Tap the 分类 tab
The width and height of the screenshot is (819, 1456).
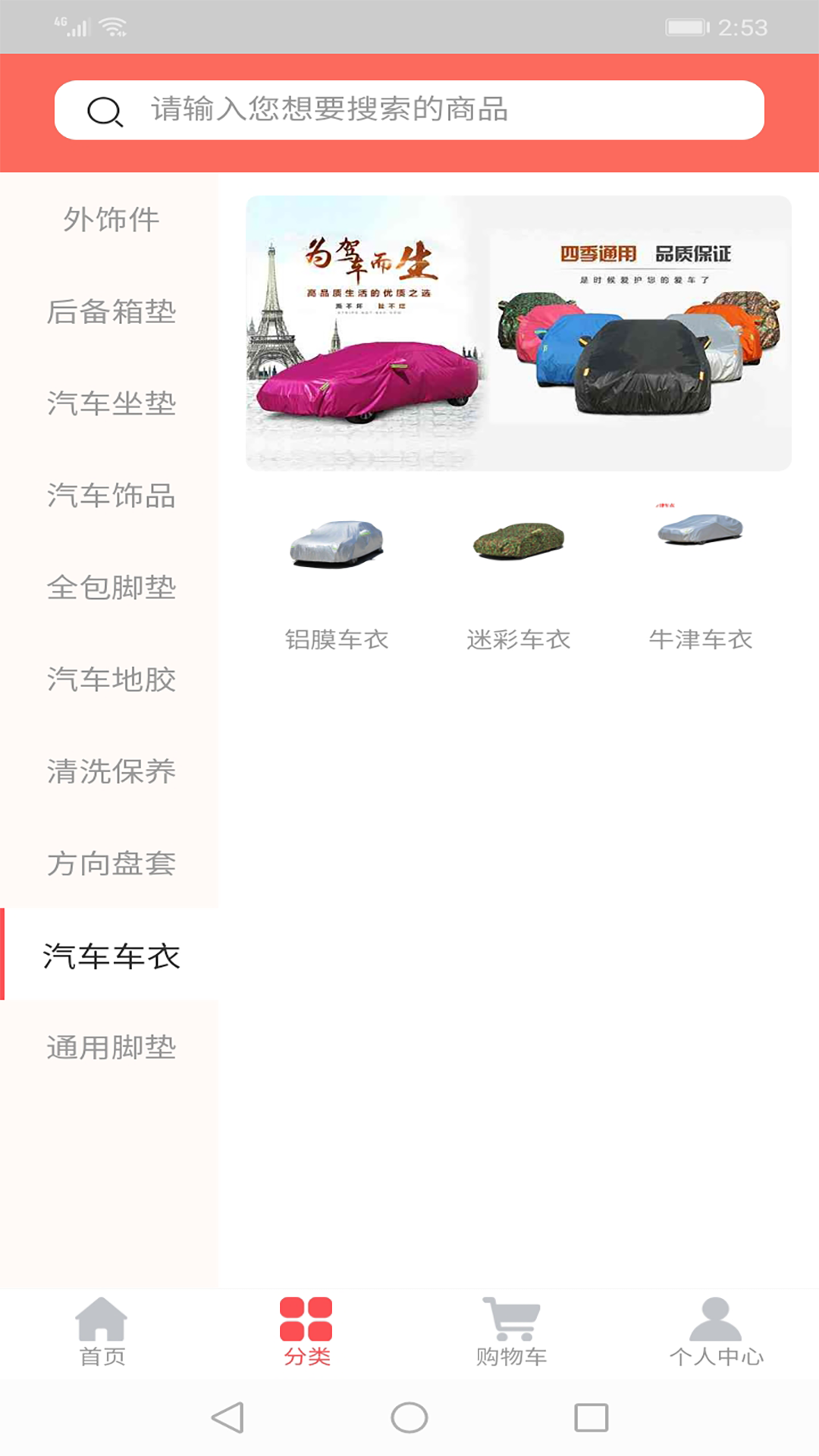[x=306, y=1332]
